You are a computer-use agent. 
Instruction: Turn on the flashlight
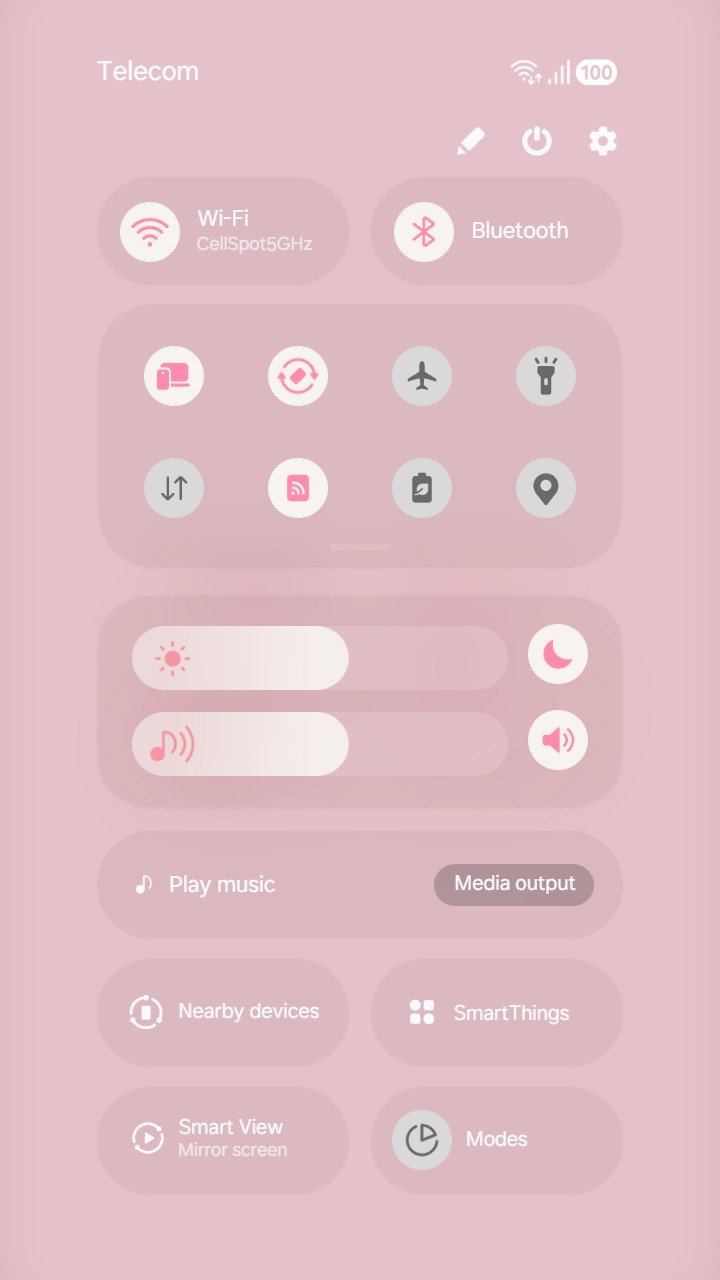[x=546, y=377]
